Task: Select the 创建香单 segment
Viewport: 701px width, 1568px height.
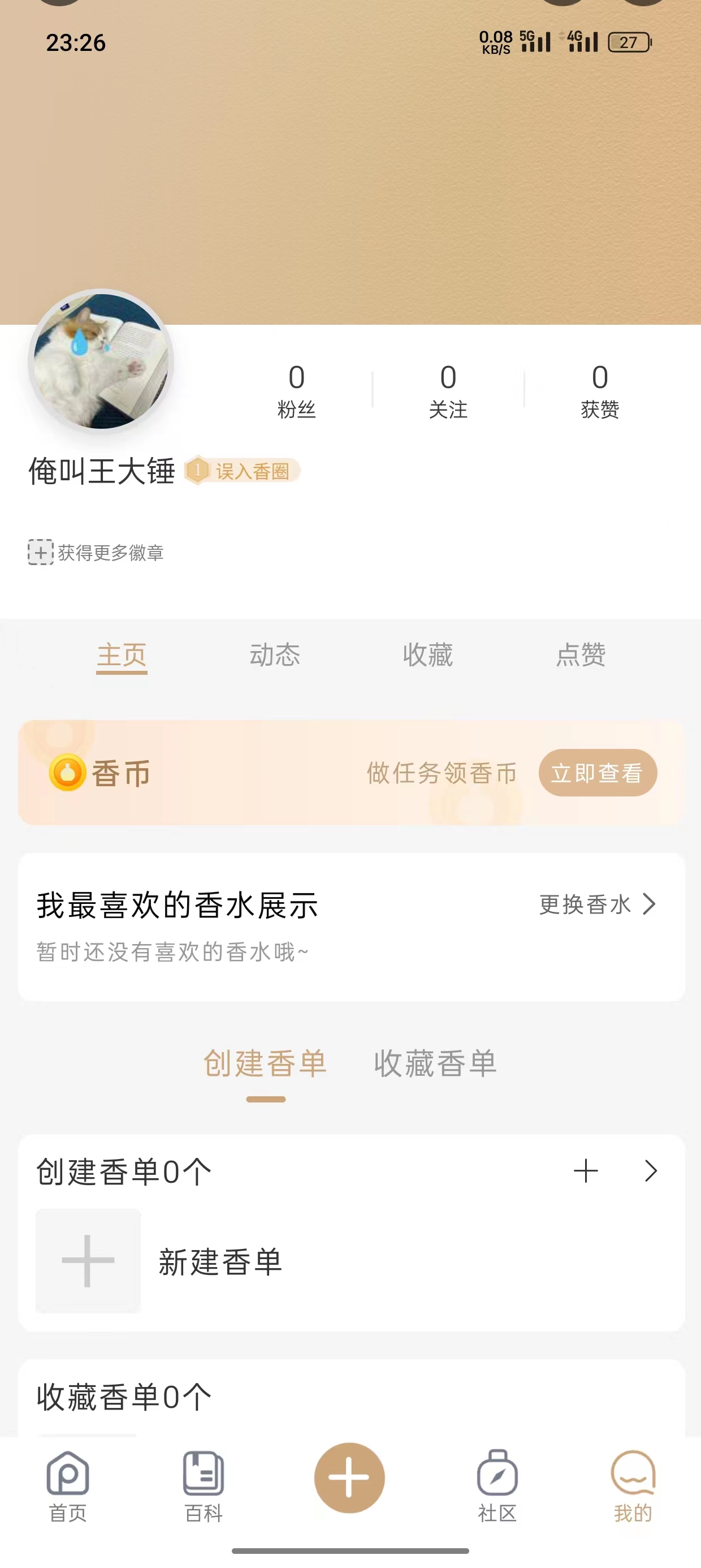Action: click(265, 1064)
